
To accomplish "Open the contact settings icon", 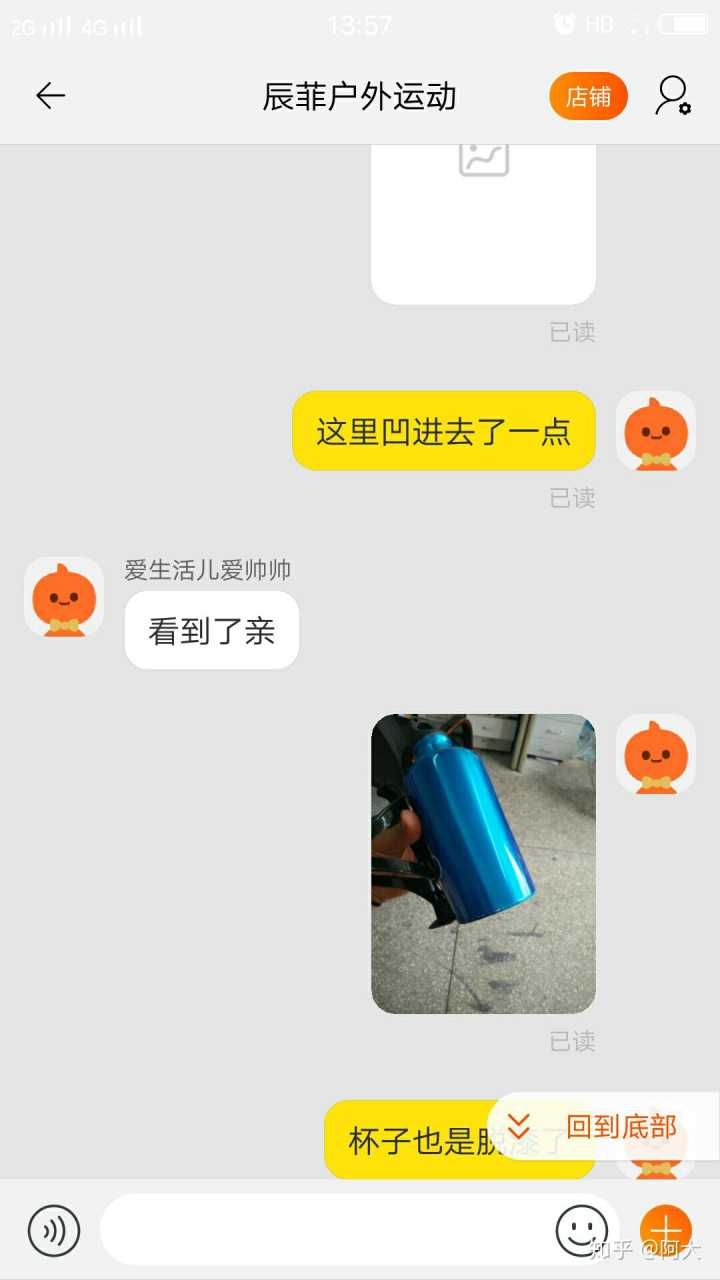I will [673, 96].
